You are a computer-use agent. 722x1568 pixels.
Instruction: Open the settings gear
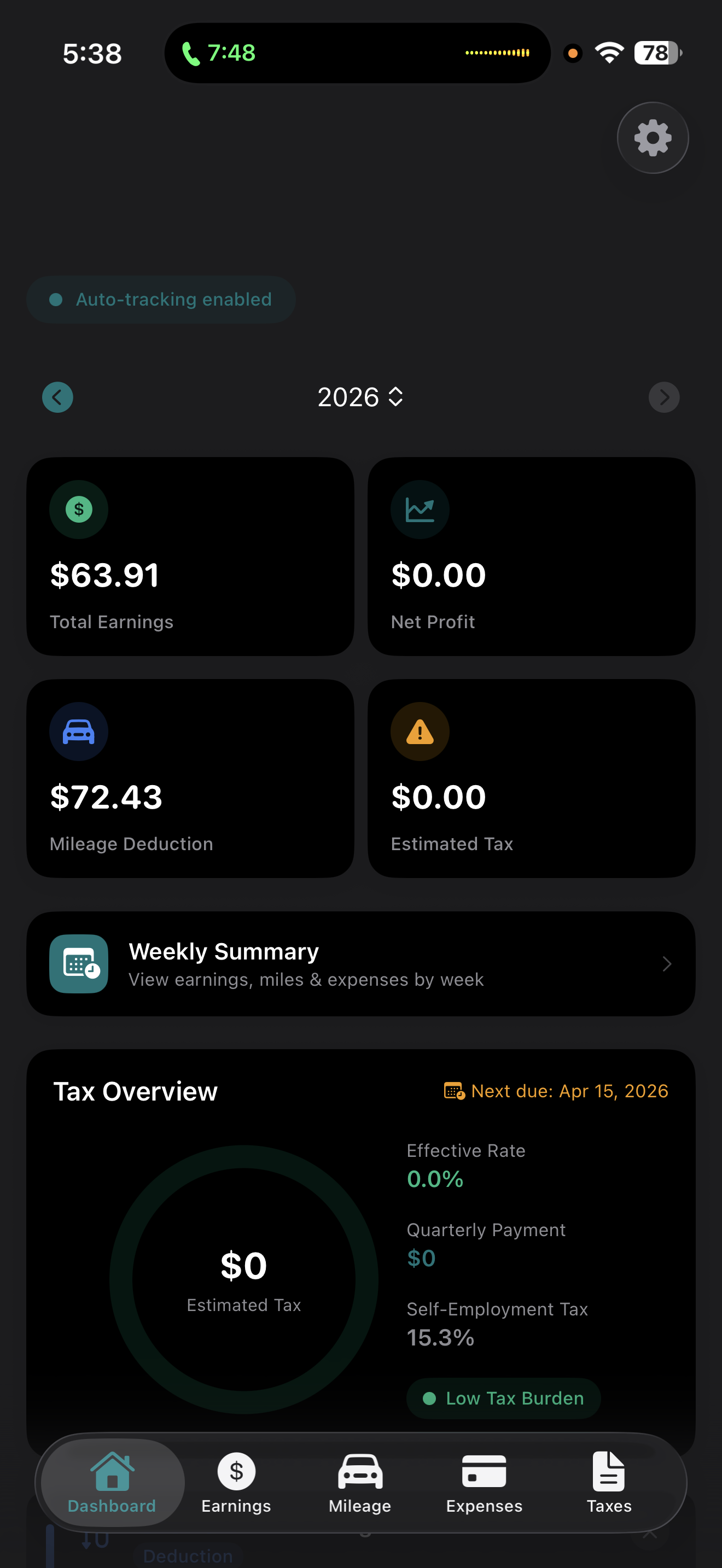pos(652,138)
